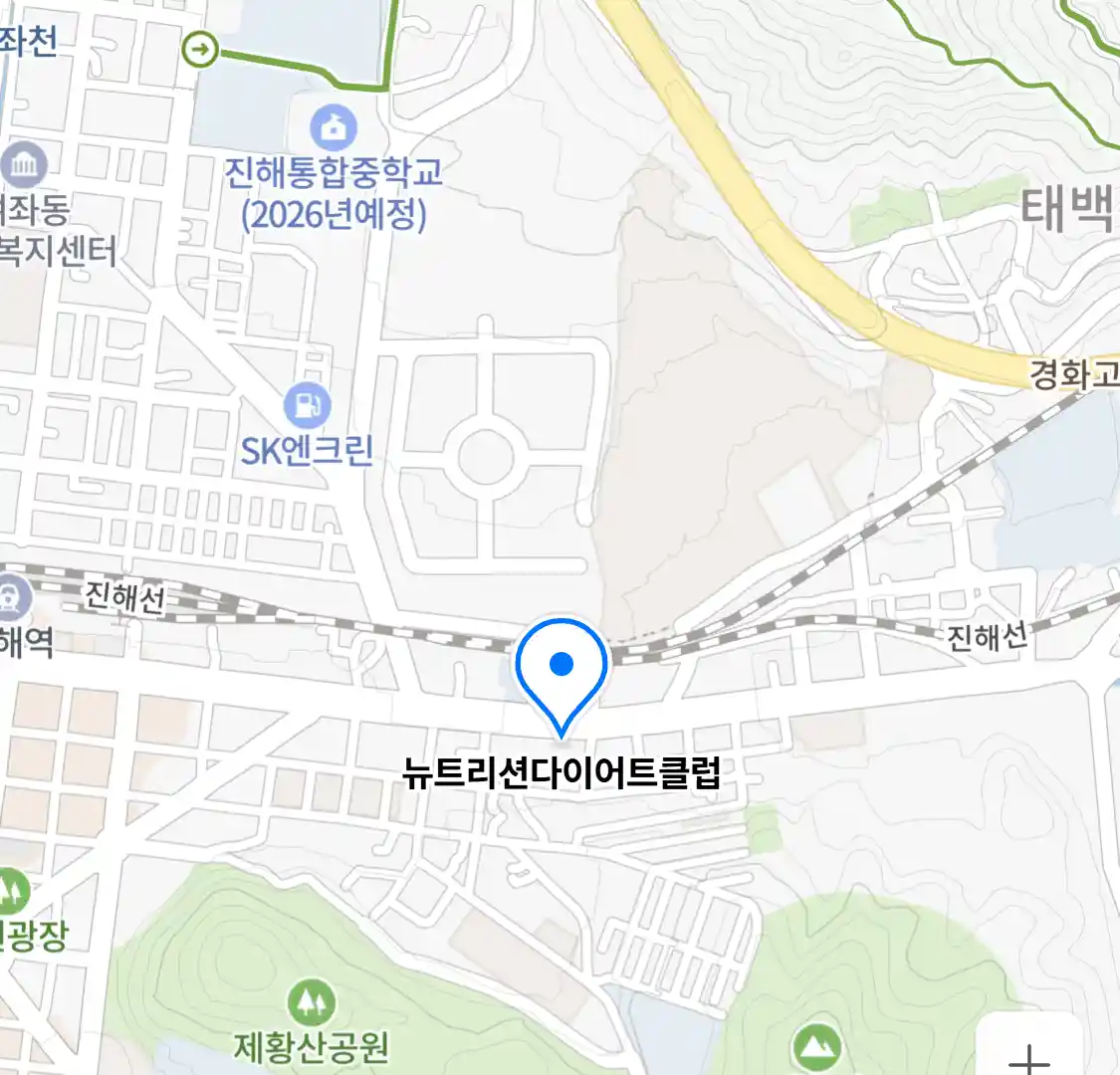Open the SK엔크린 gas station marker

click(x=308, y=405)
